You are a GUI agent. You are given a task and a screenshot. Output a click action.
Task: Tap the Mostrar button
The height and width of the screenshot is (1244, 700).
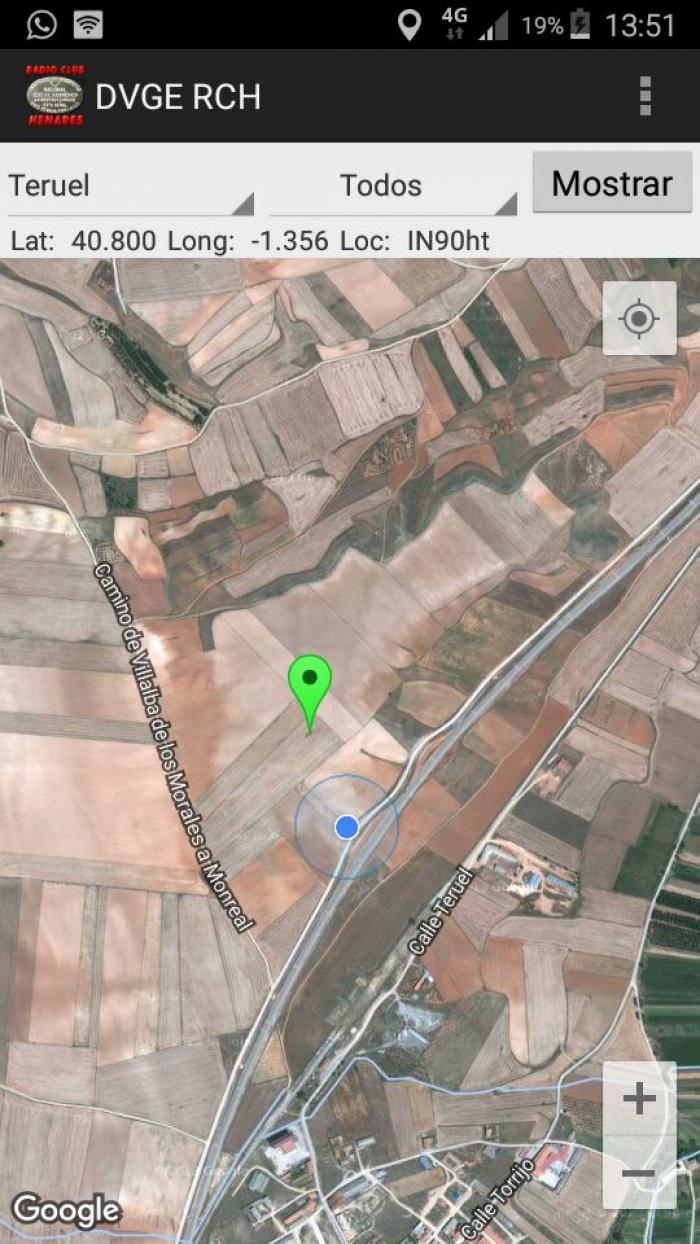point(612,183)
